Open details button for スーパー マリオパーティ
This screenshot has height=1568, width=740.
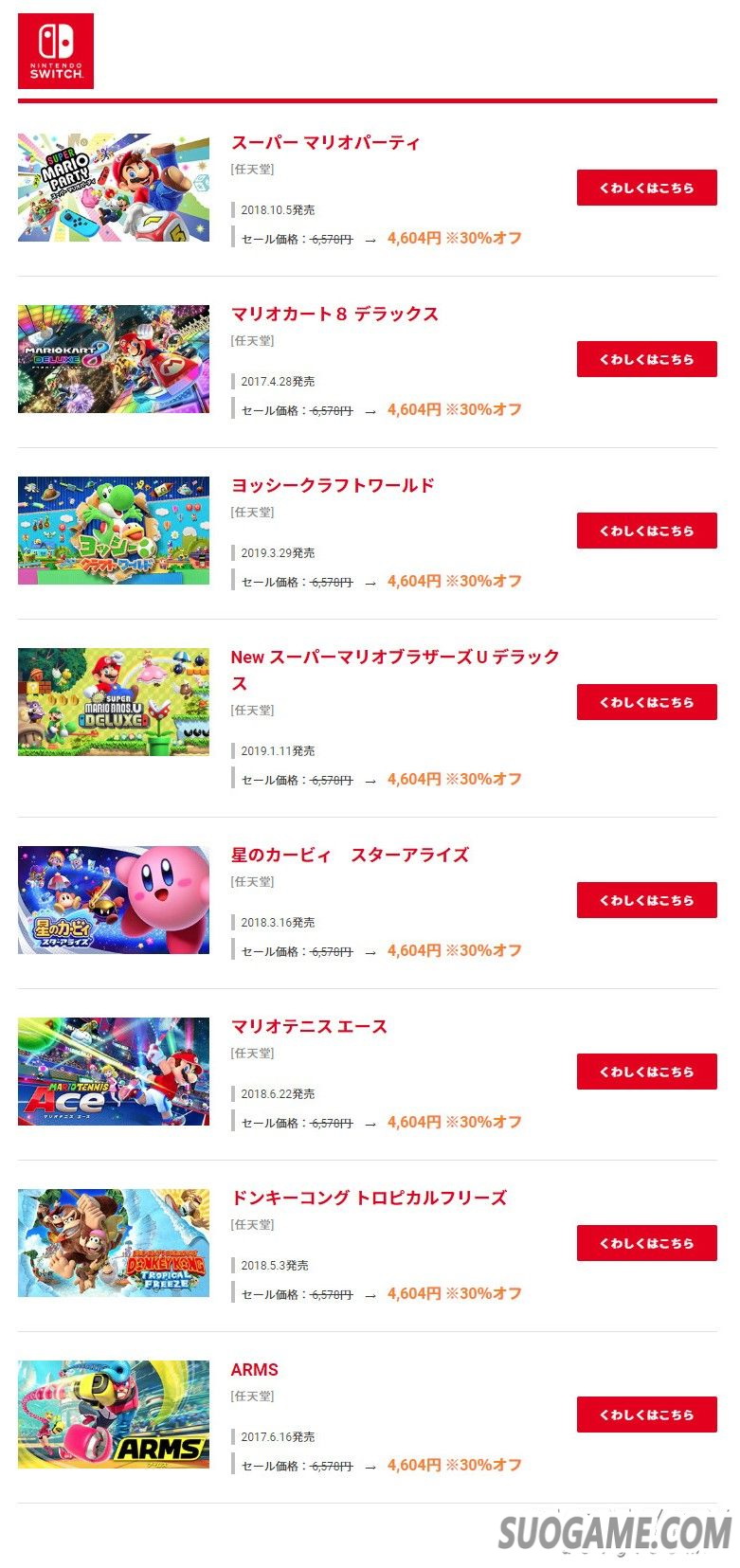click(x=646, y=188)
